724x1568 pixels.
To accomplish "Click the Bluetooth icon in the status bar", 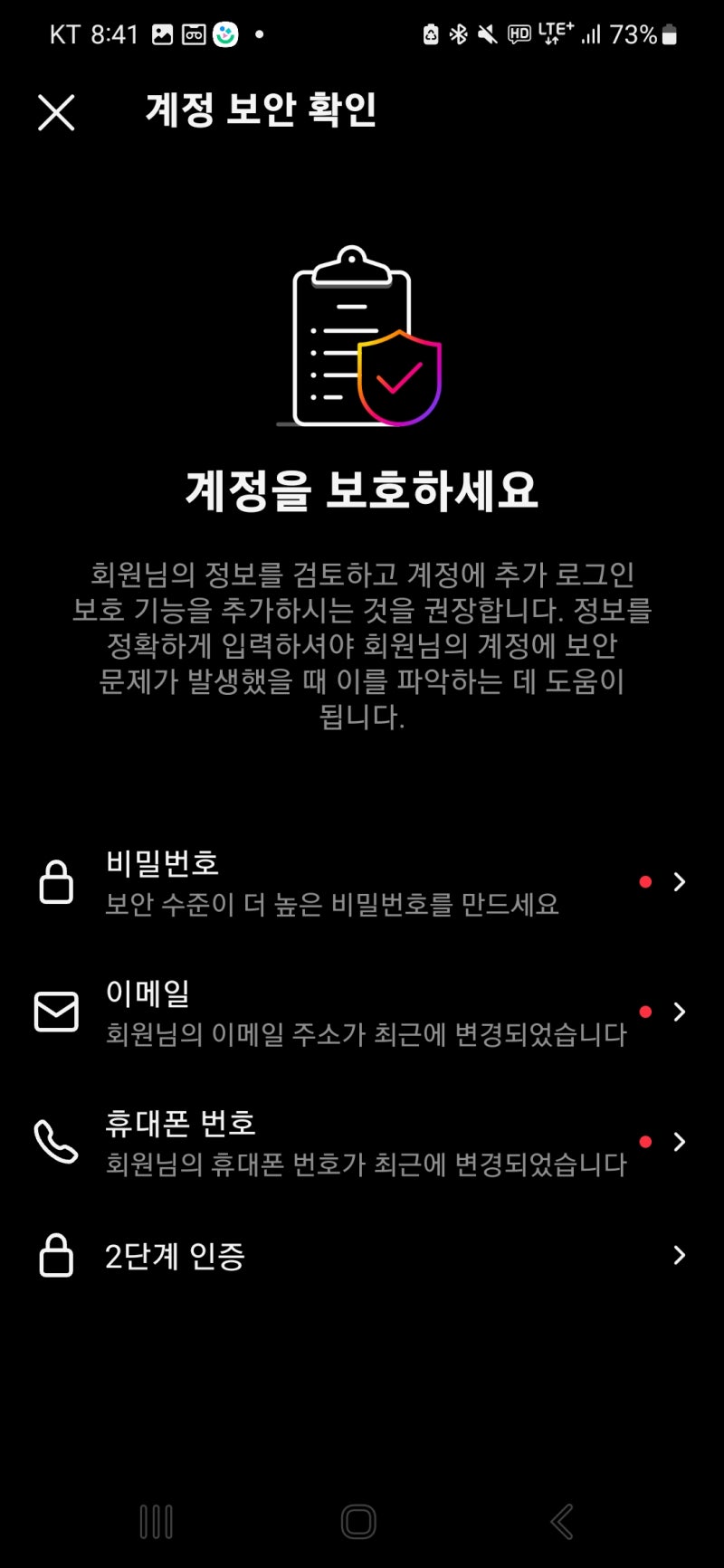I will (x=458, y=33).
